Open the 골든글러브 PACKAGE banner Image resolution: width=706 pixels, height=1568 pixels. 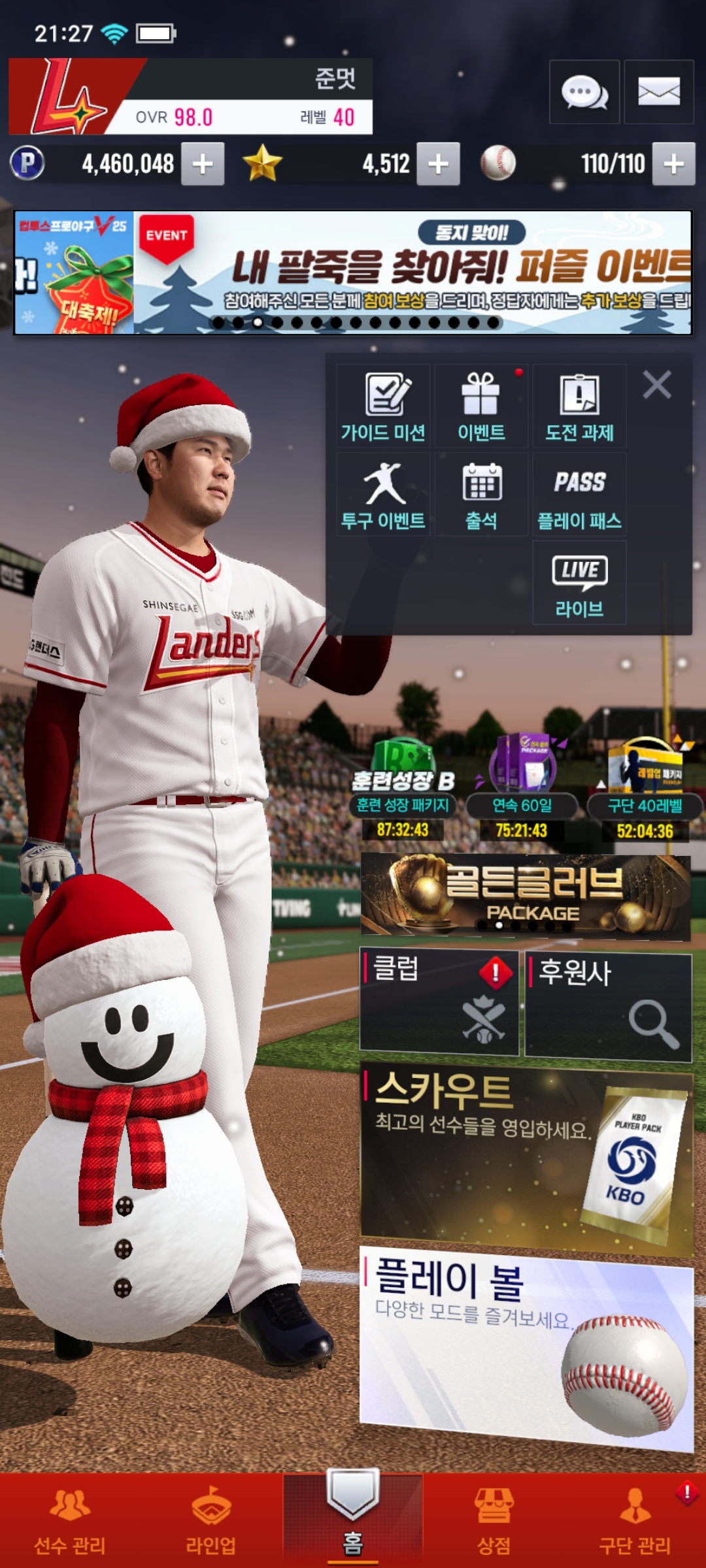526,896
